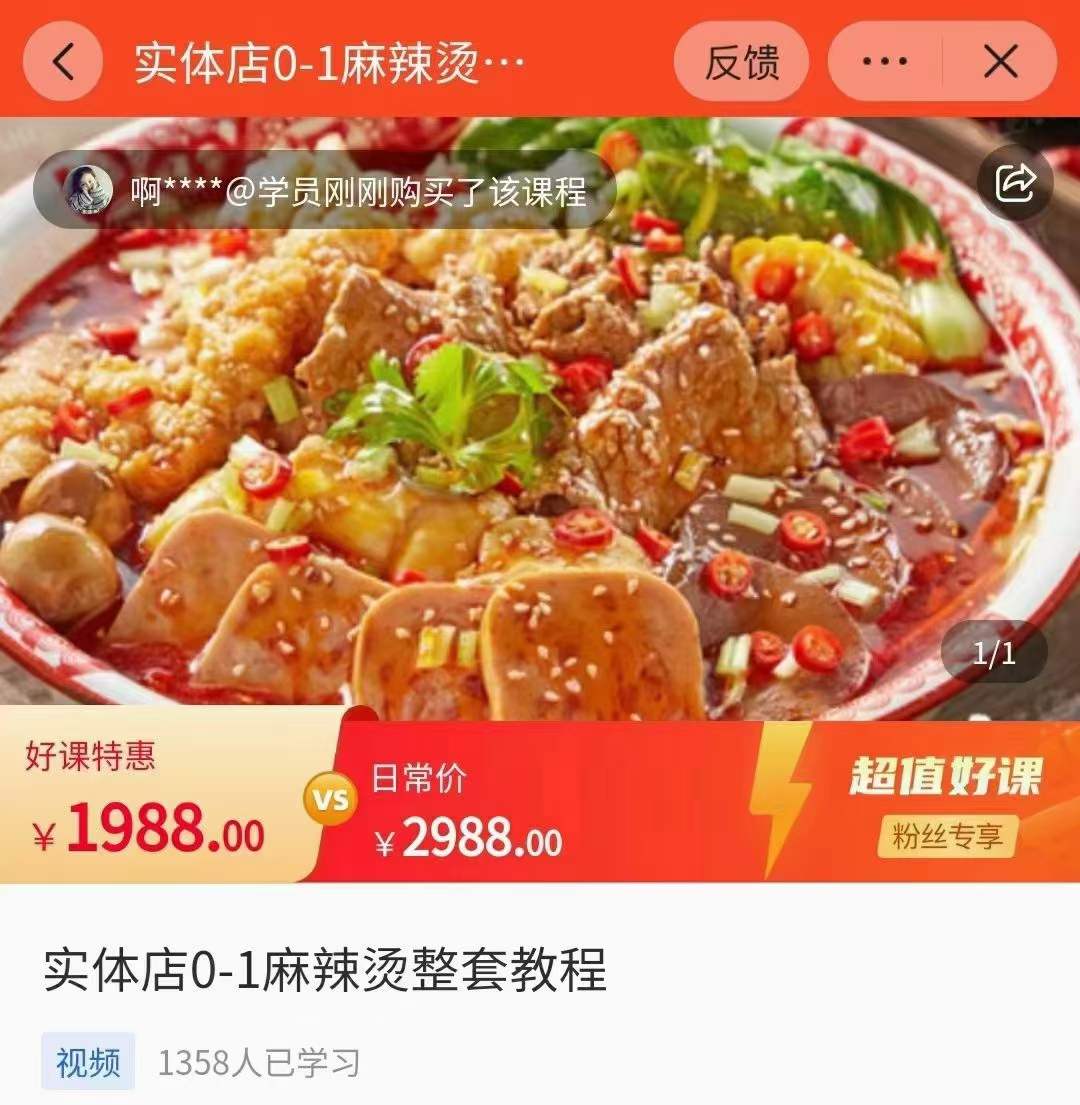Click the VS badge between the prices

click(x=330, y=800)
